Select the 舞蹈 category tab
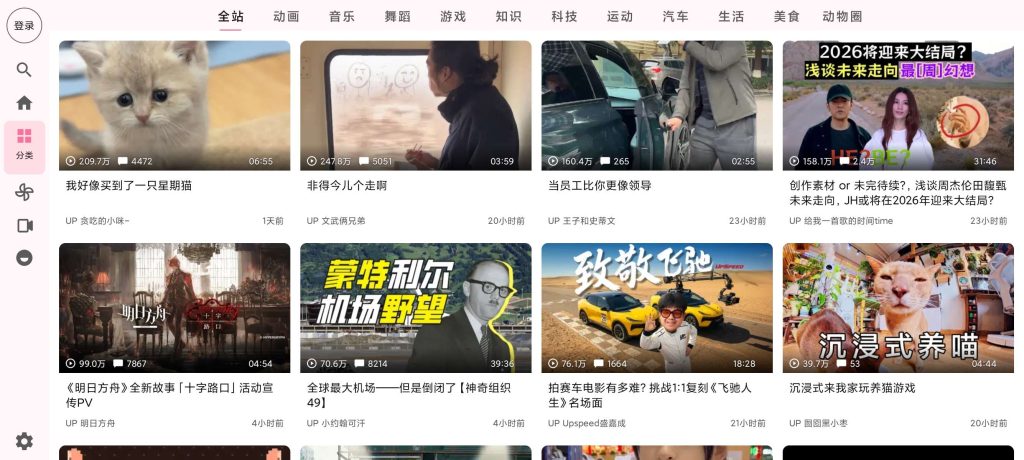Screen dimensions: 1024x460 (x=397, y=16)
